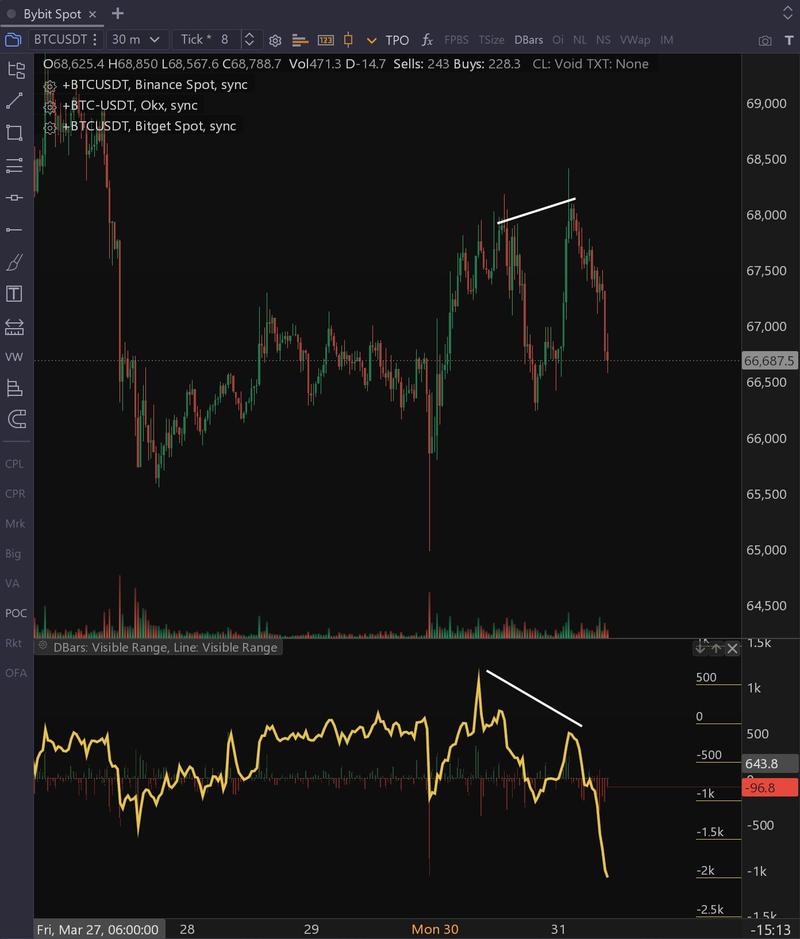Screen dimensions: 800x939
Task: Click the fx indicators icon in the toolbar
Action: pyautogui.click(x=427, y=40)
